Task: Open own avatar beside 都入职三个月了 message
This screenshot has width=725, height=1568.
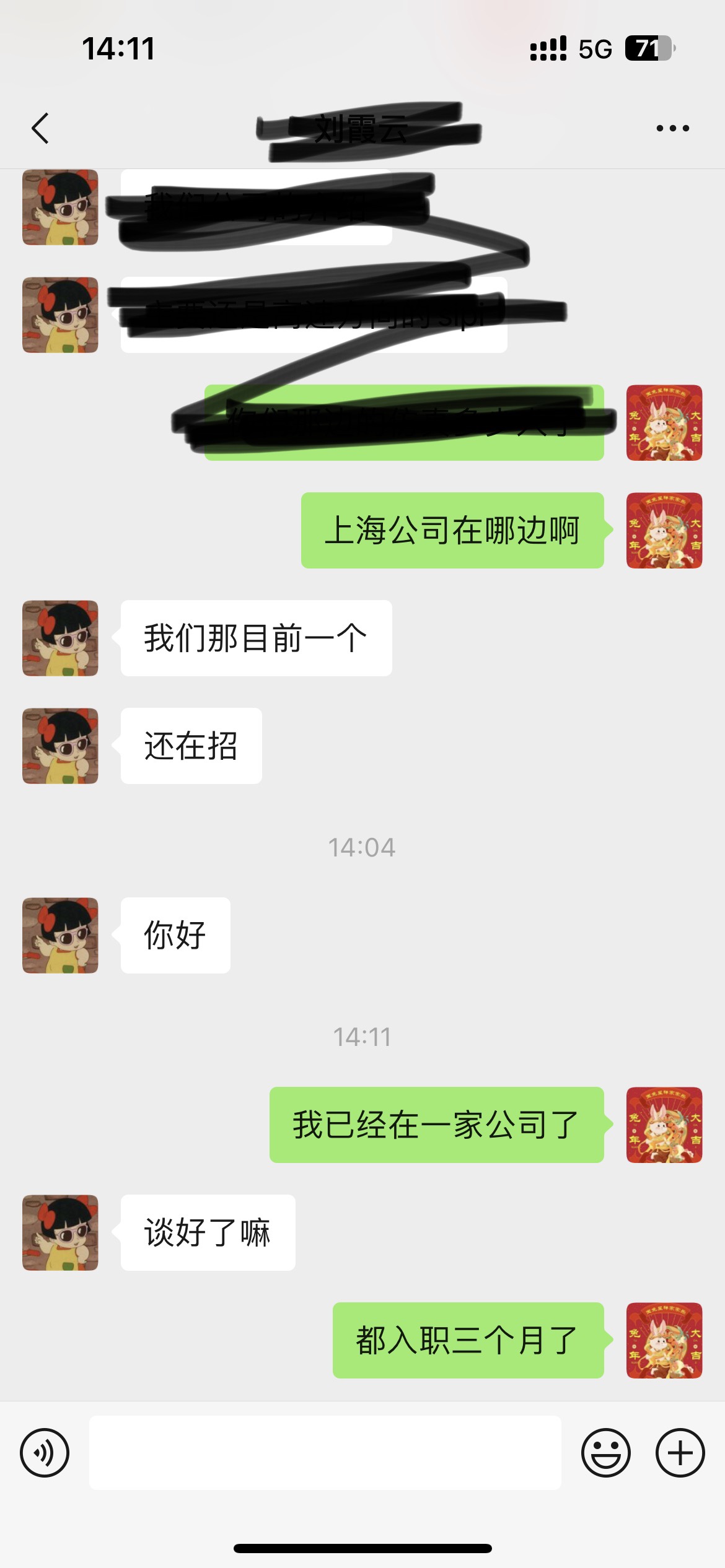Action: click(664, 1340)
